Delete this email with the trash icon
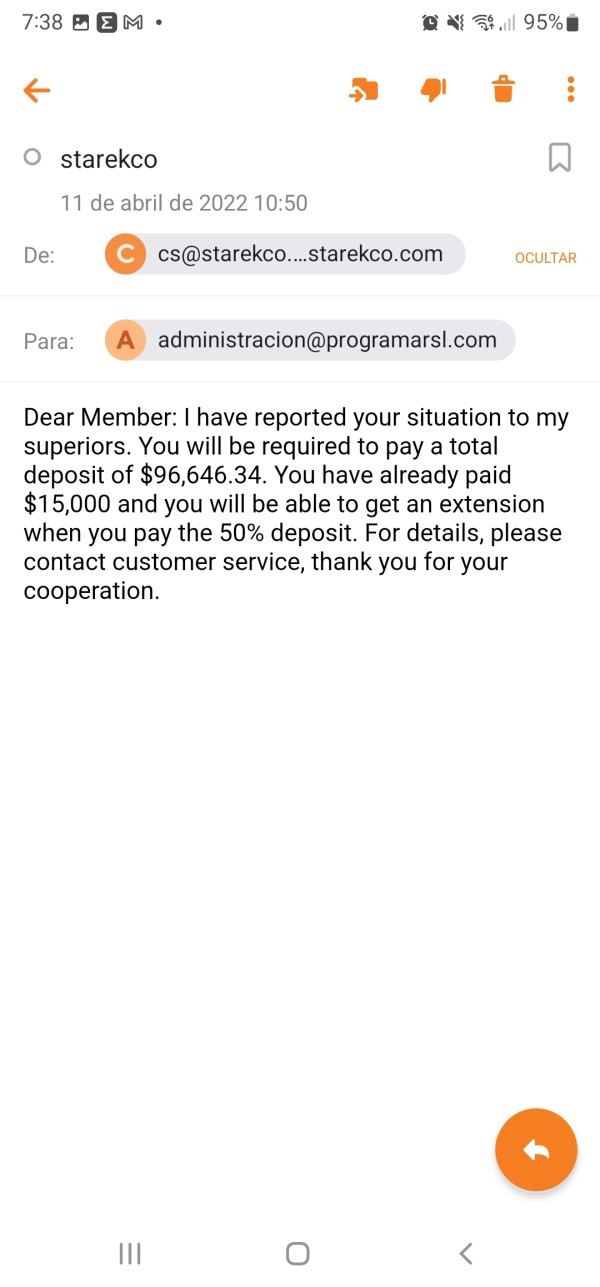The image size is (600, 1287). tap(503, 90)
